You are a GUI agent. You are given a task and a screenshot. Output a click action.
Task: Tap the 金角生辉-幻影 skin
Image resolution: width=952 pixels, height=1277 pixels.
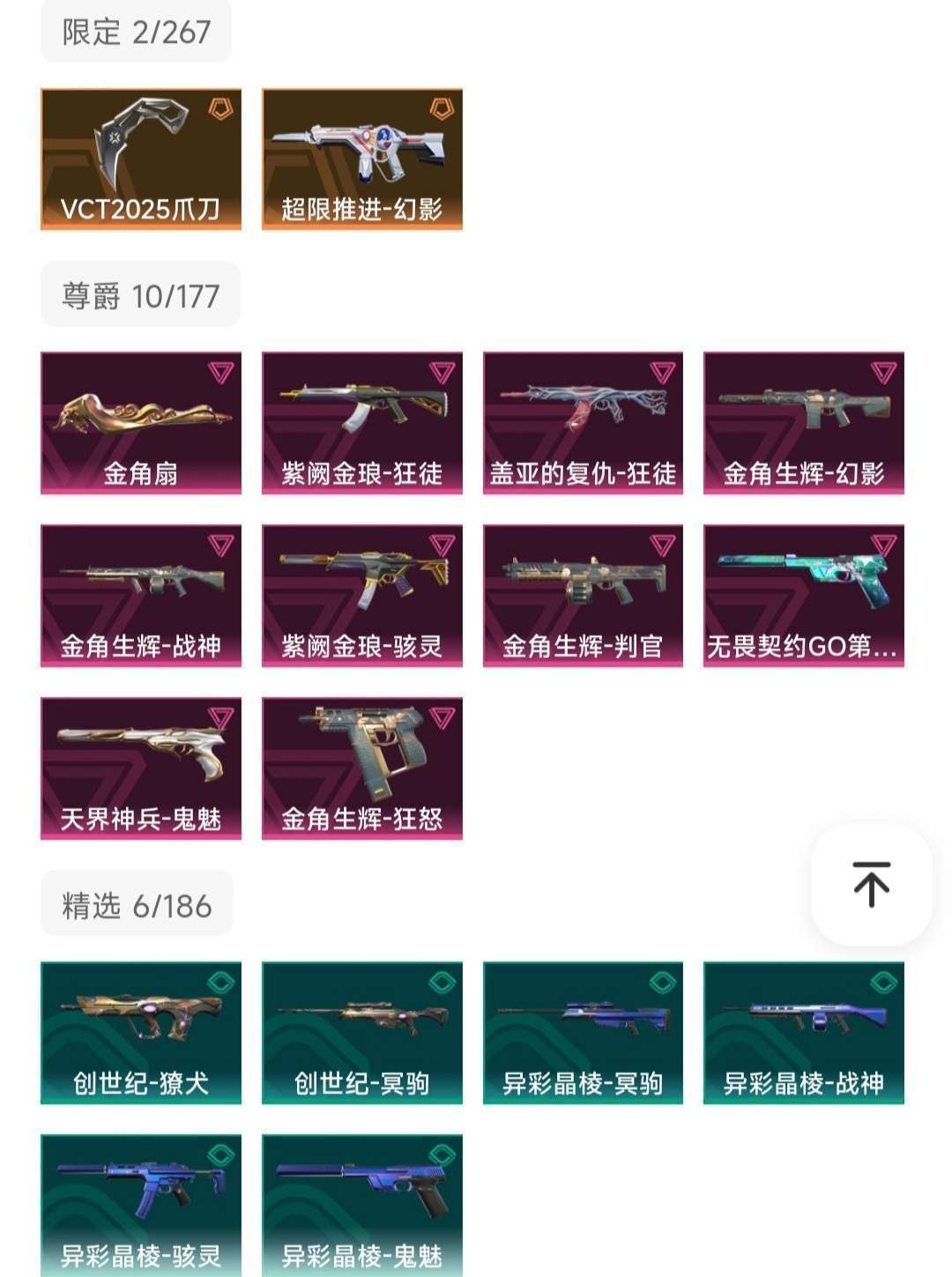(804, 423)
